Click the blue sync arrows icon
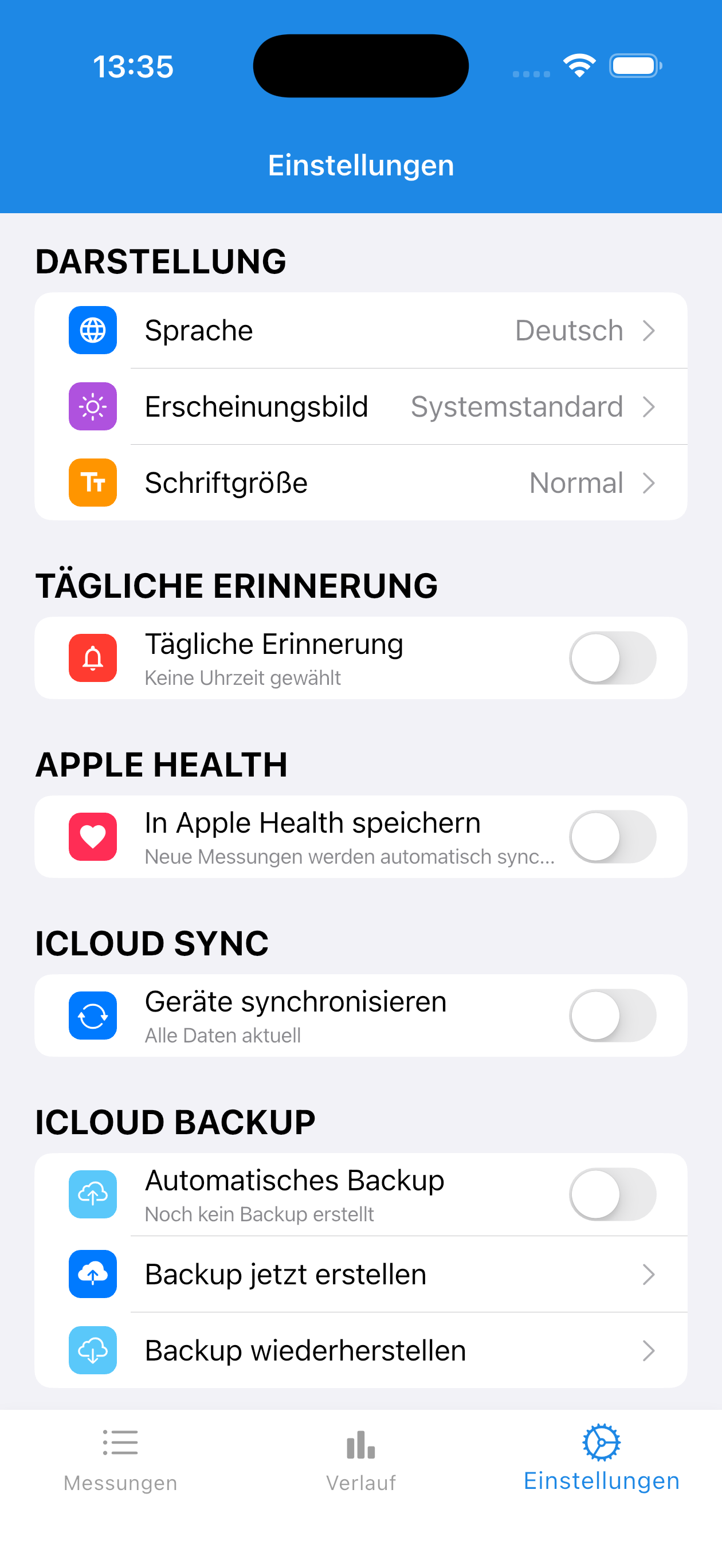Screen dimensions: 722x1568 [92, 1016]
